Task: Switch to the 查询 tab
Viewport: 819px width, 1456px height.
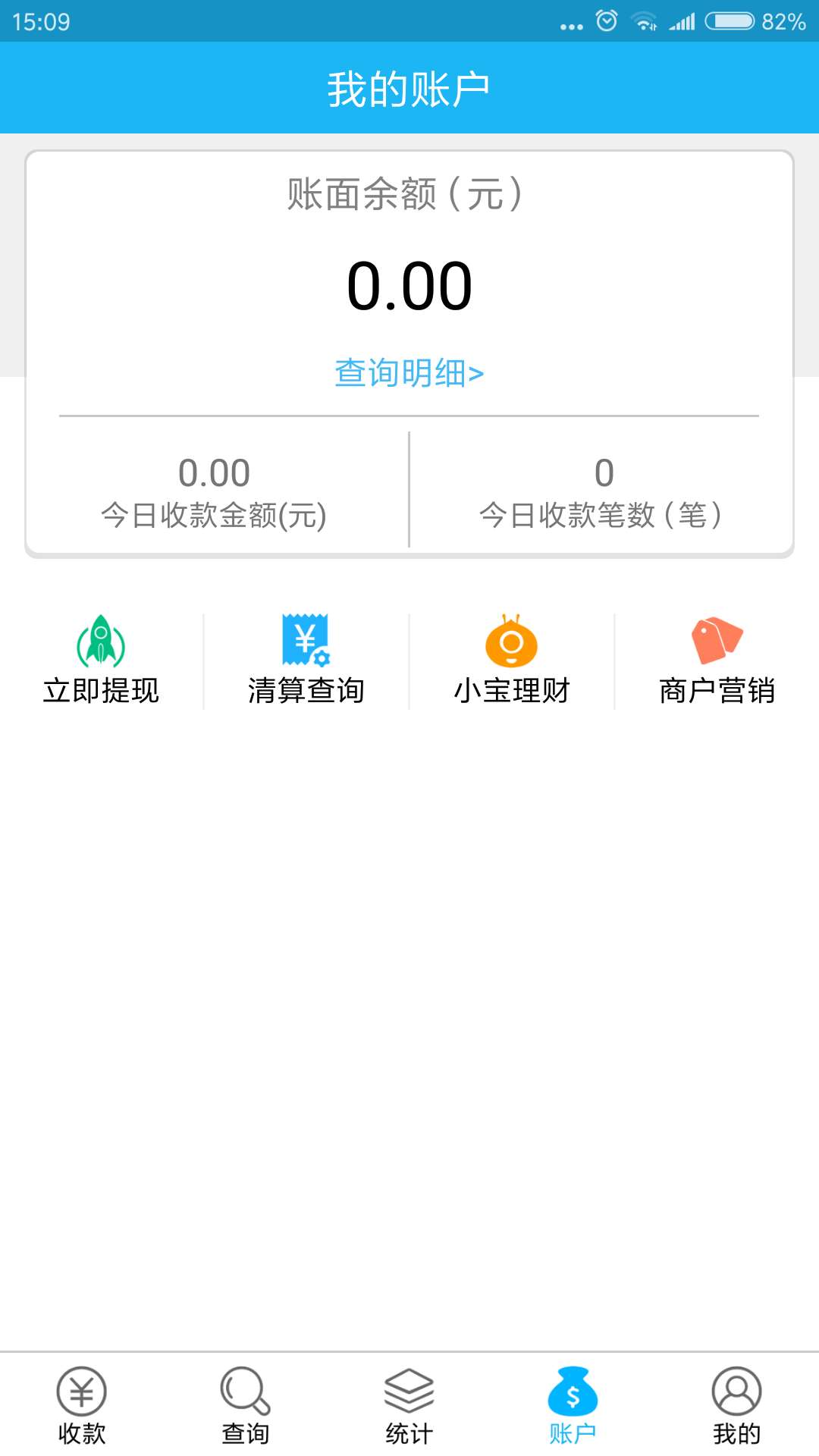Action: (246, 1405)
